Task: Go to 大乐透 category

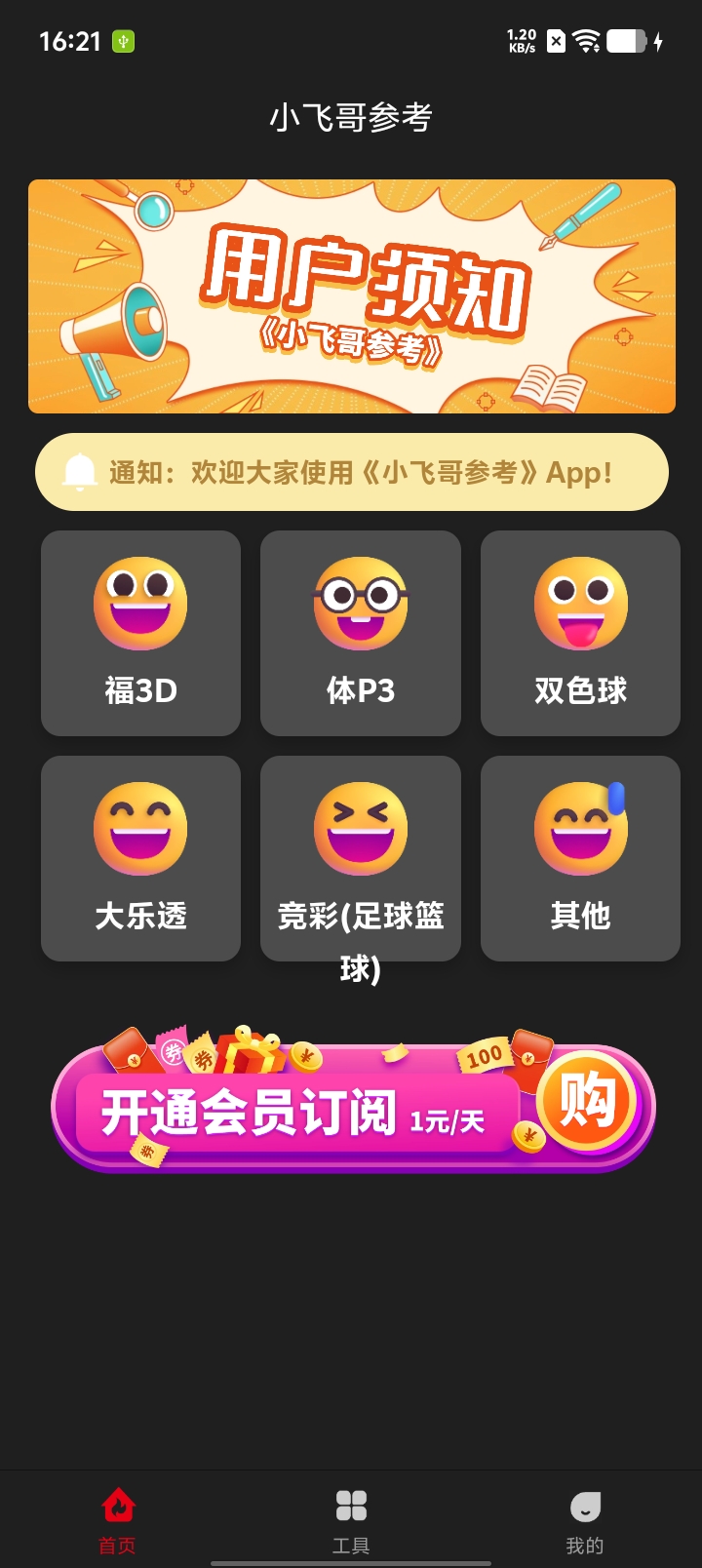Action: pyautogui.click(x=140, y=858)
